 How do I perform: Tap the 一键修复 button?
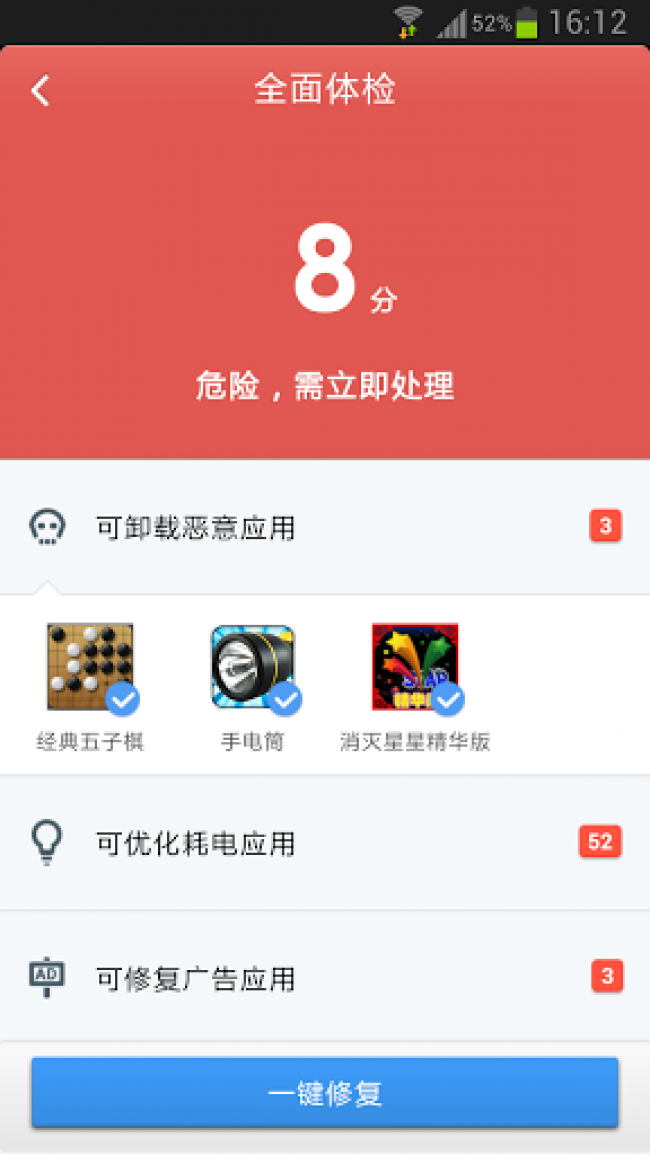(324, 1093)
